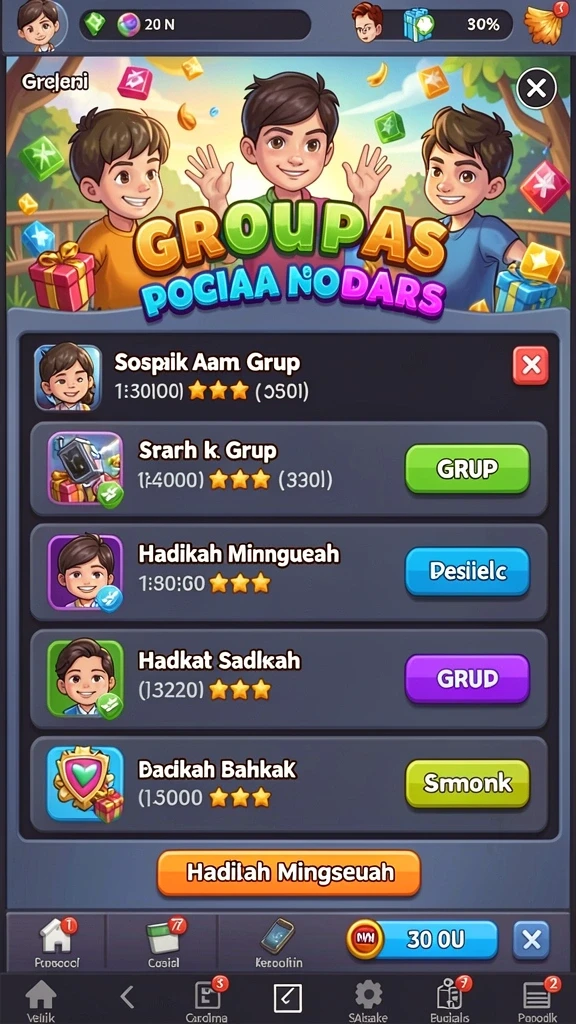Tap the orange Hadilah Mingseuah button
Image resolution: width=576 pixels, height=1024 pixels.
tap(289, 872)
